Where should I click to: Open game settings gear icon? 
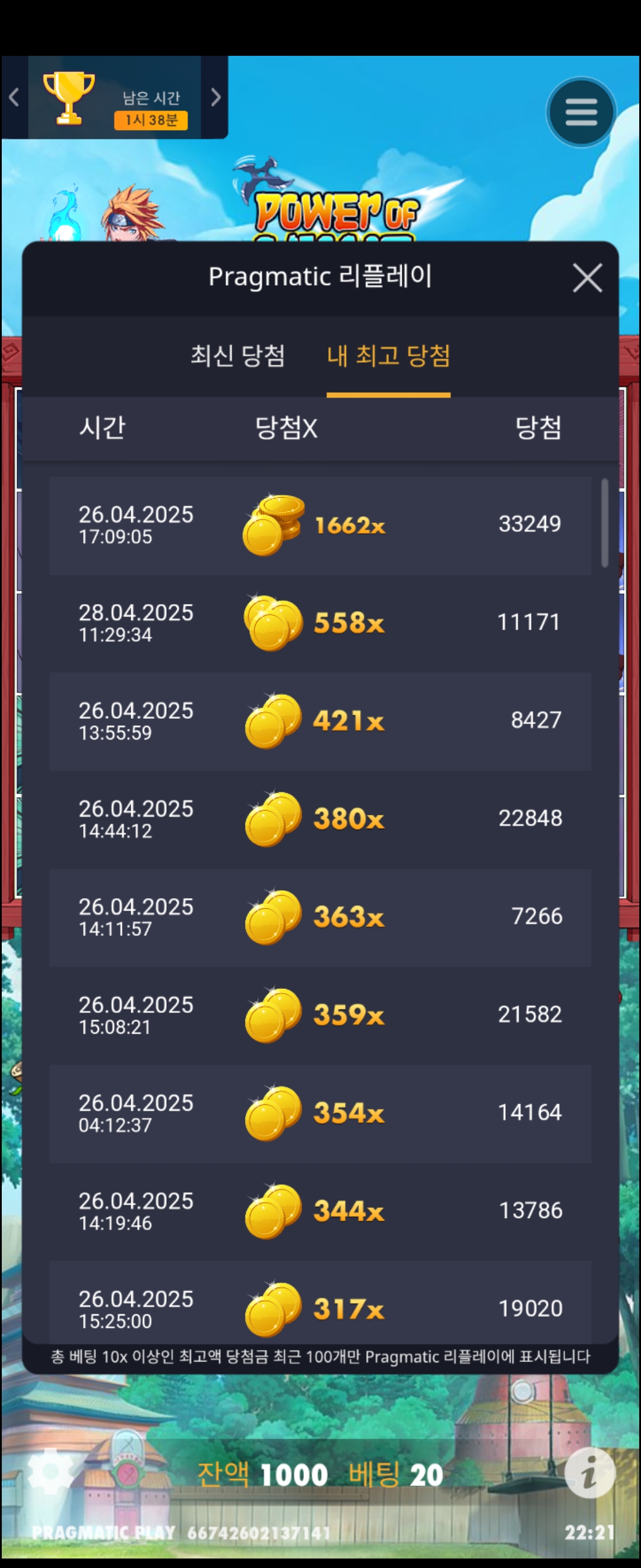coord(51,1472)
